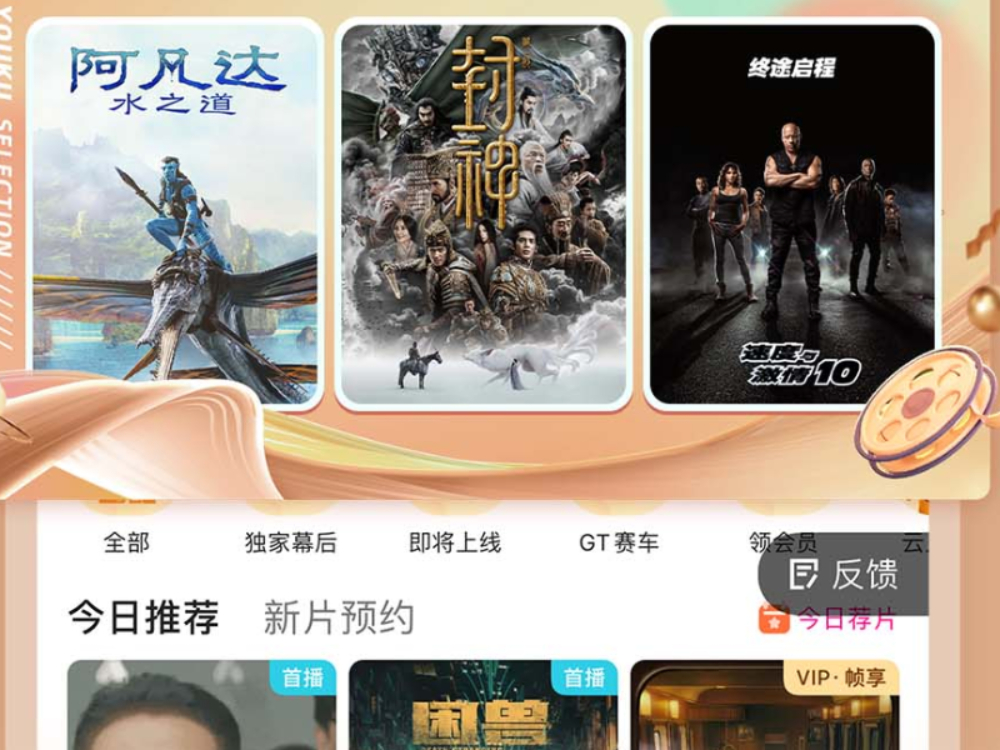Open the 今日荐片 link
This screenshot has height=750, width=1000.
(x=828, y=620)
